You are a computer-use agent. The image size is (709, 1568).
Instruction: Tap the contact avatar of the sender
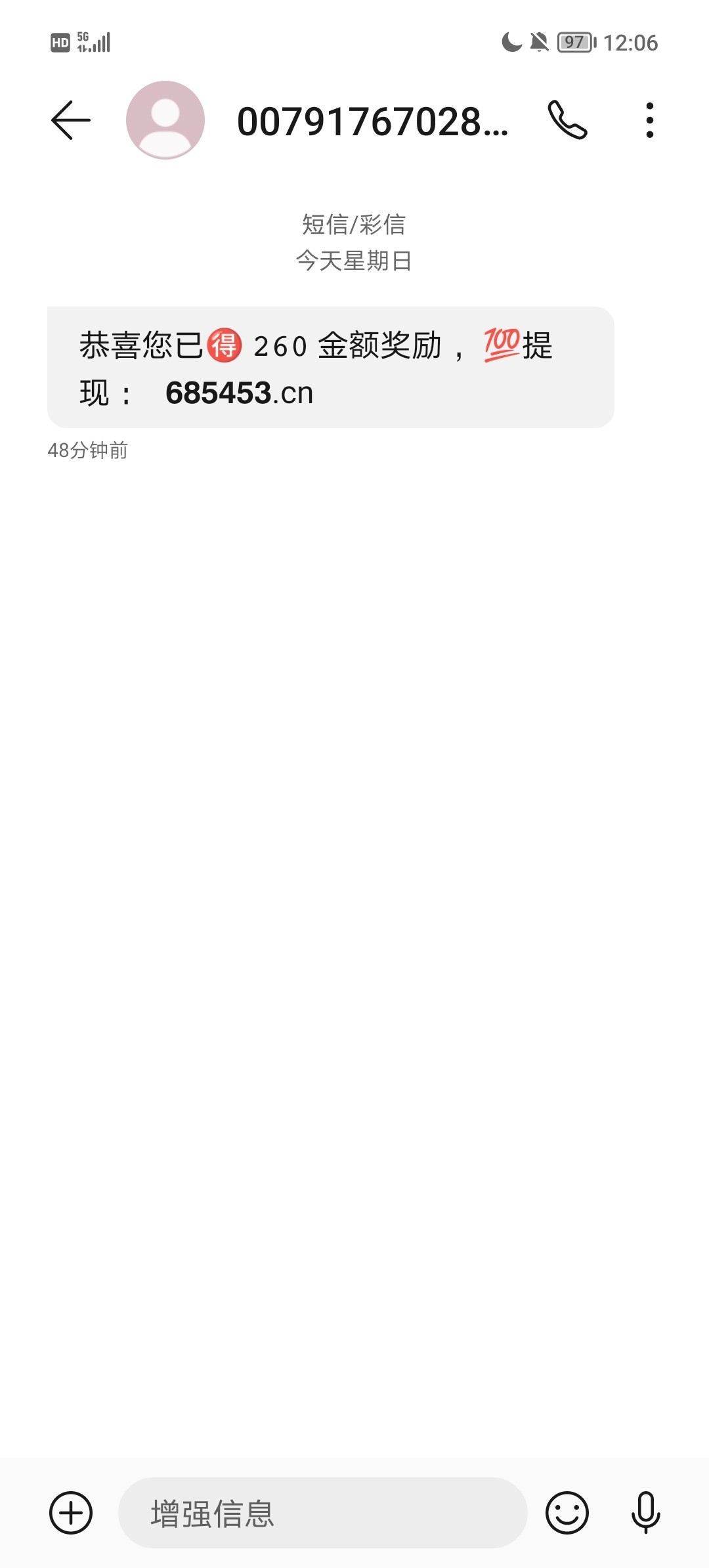[163, 121]
